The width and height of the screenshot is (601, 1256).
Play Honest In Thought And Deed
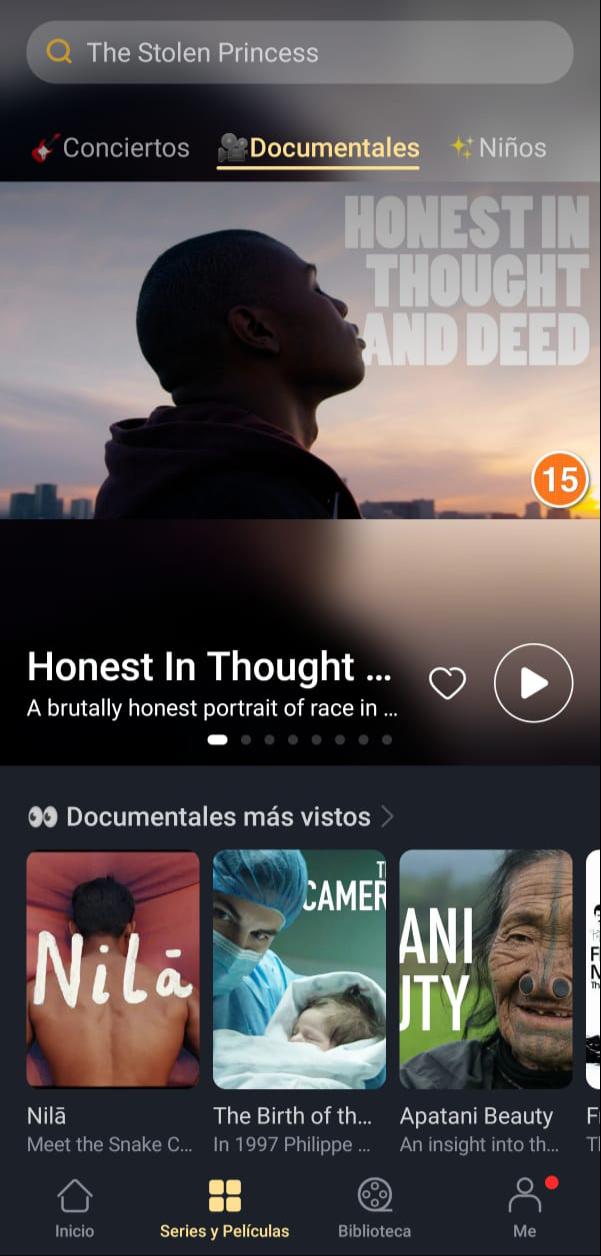coord(533,683)
